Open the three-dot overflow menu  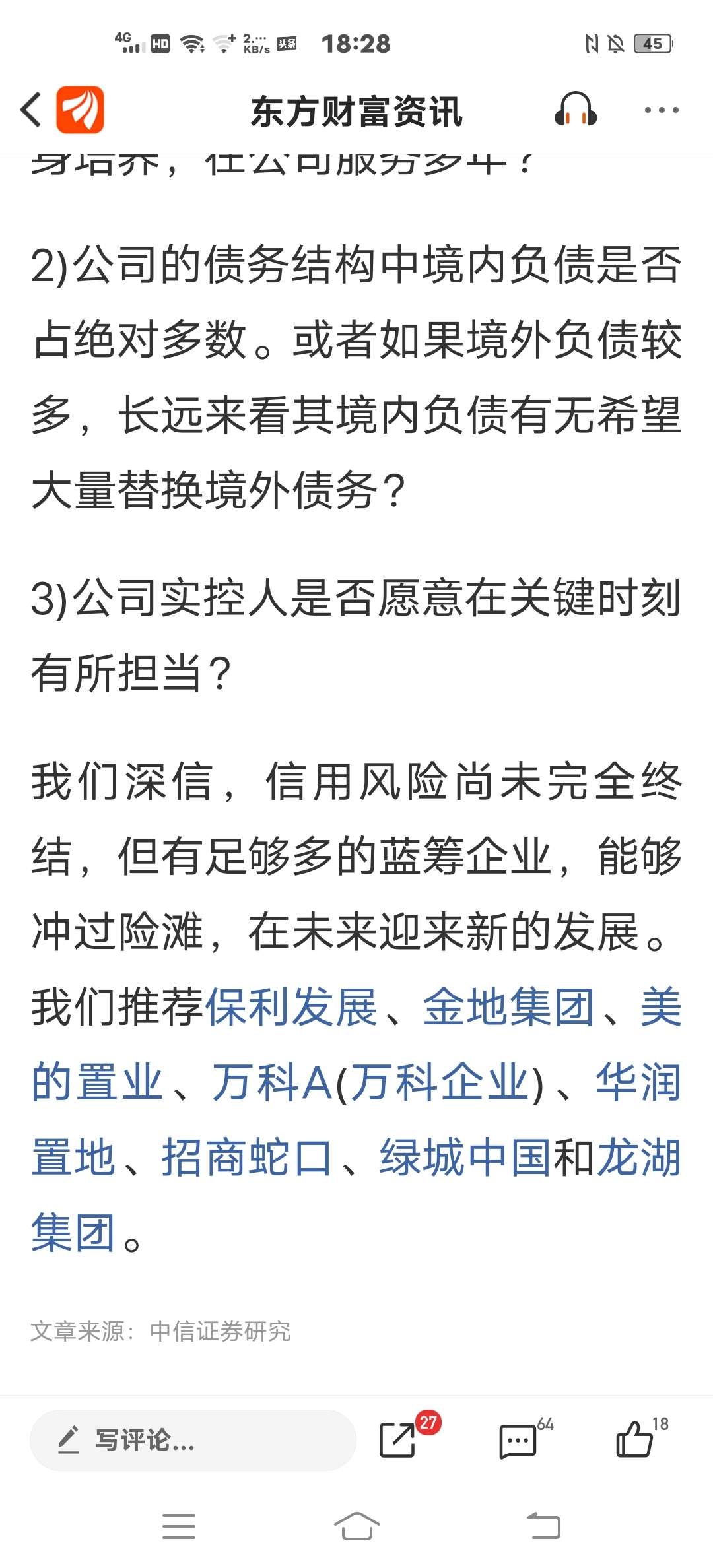pyautogui.click(x=661, y=110)
